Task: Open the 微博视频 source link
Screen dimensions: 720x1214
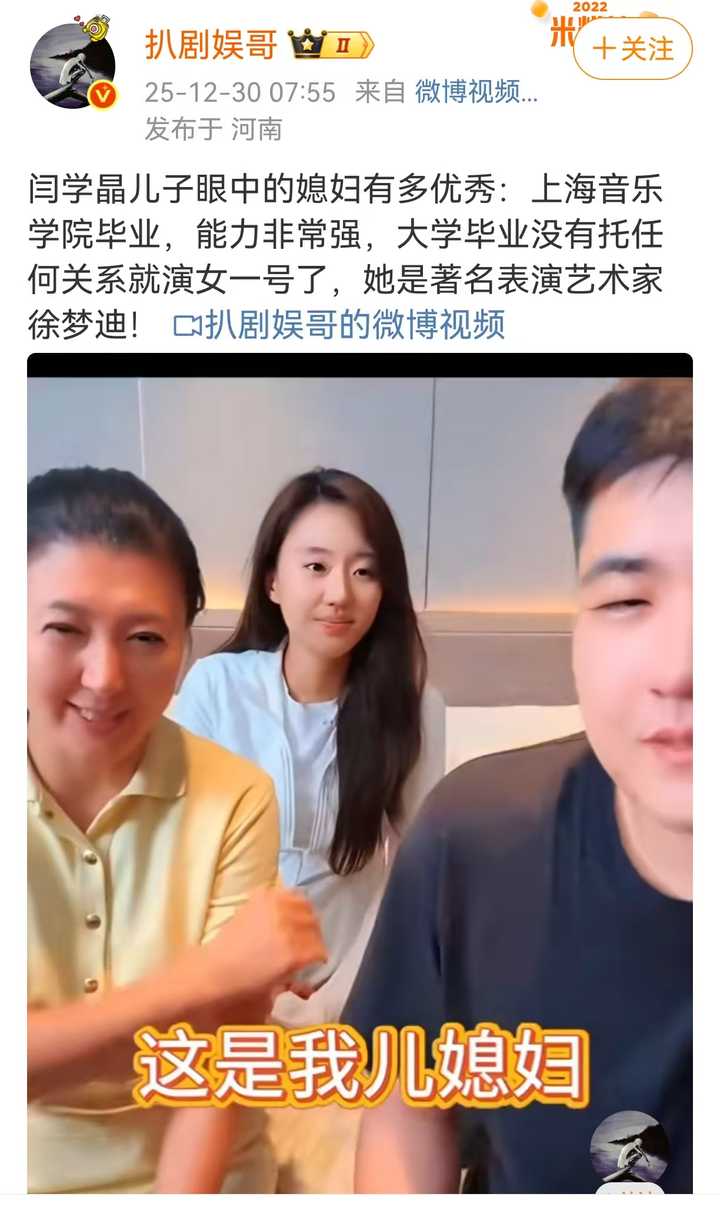Action: tap(476, 93)
